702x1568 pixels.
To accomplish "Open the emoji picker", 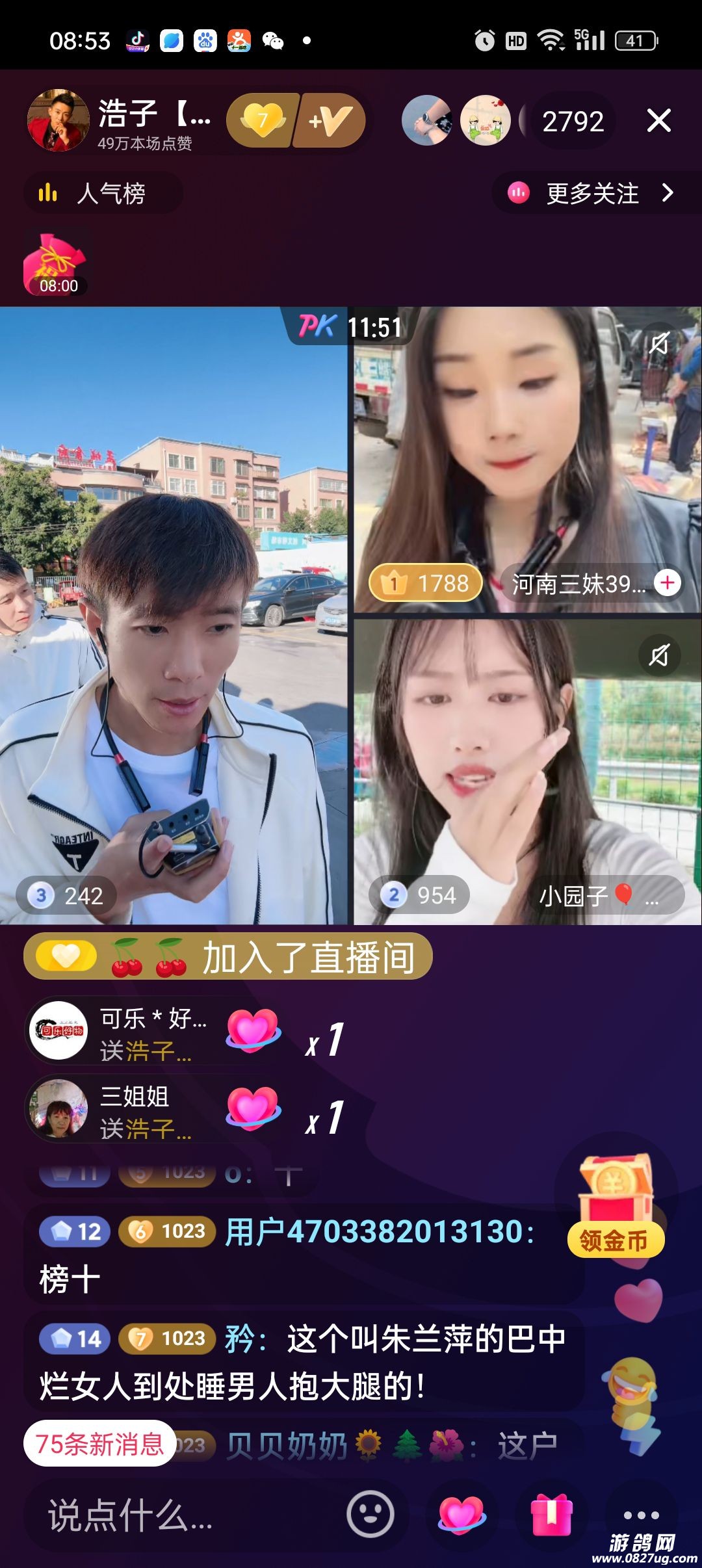I will pos(370,1514).
